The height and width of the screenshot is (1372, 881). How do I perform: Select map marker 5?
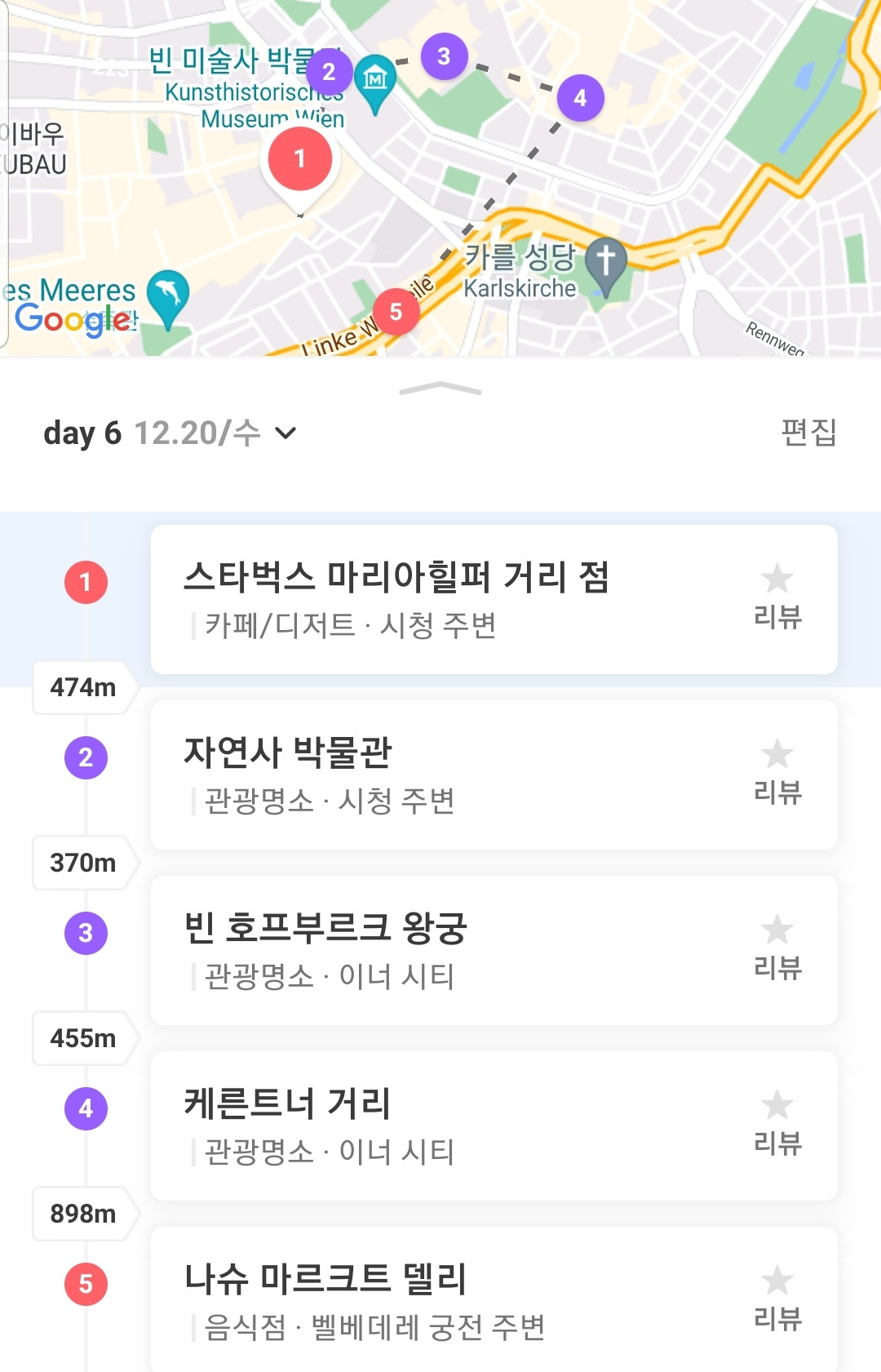(x=396, y=312)
